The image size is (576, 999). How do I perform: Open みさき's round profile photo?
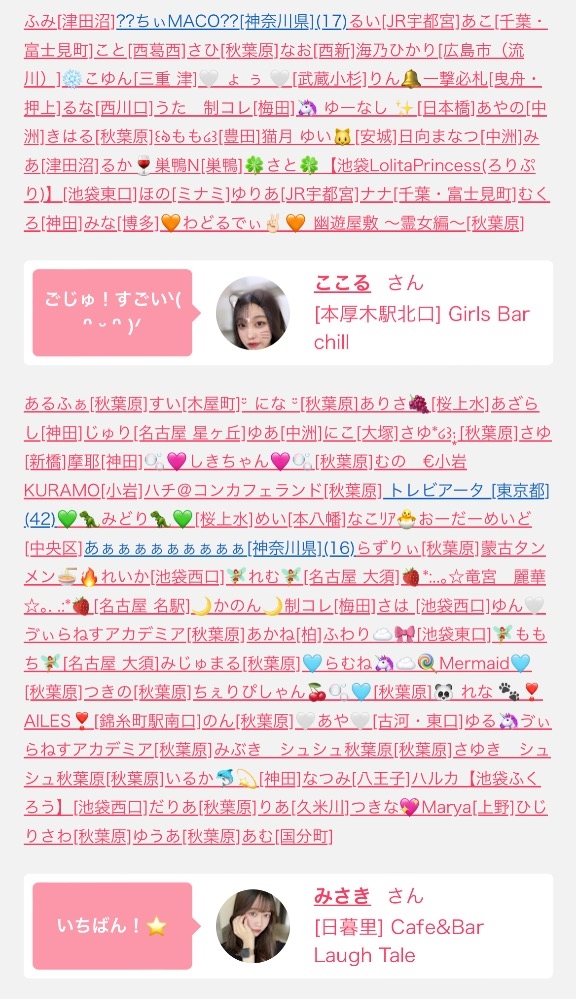pos(253,926)
